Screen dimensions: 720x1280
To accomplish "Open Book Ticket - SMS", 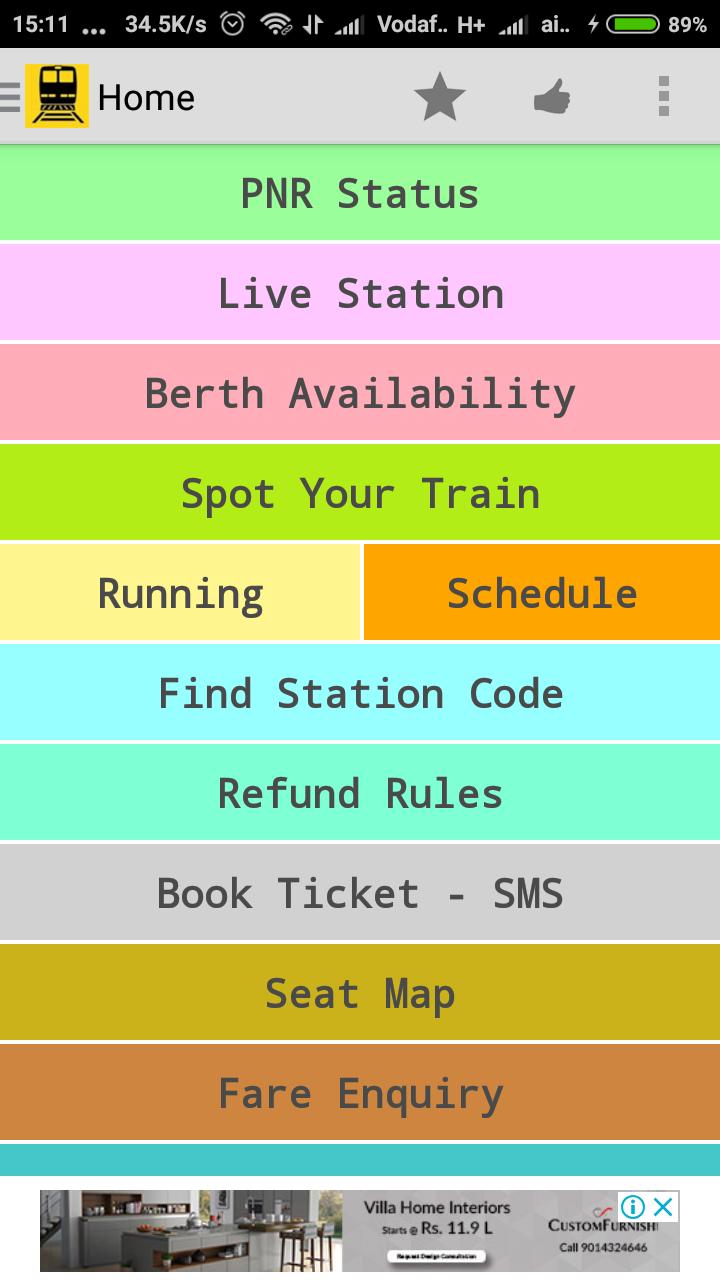I will [x=360, y=893].
